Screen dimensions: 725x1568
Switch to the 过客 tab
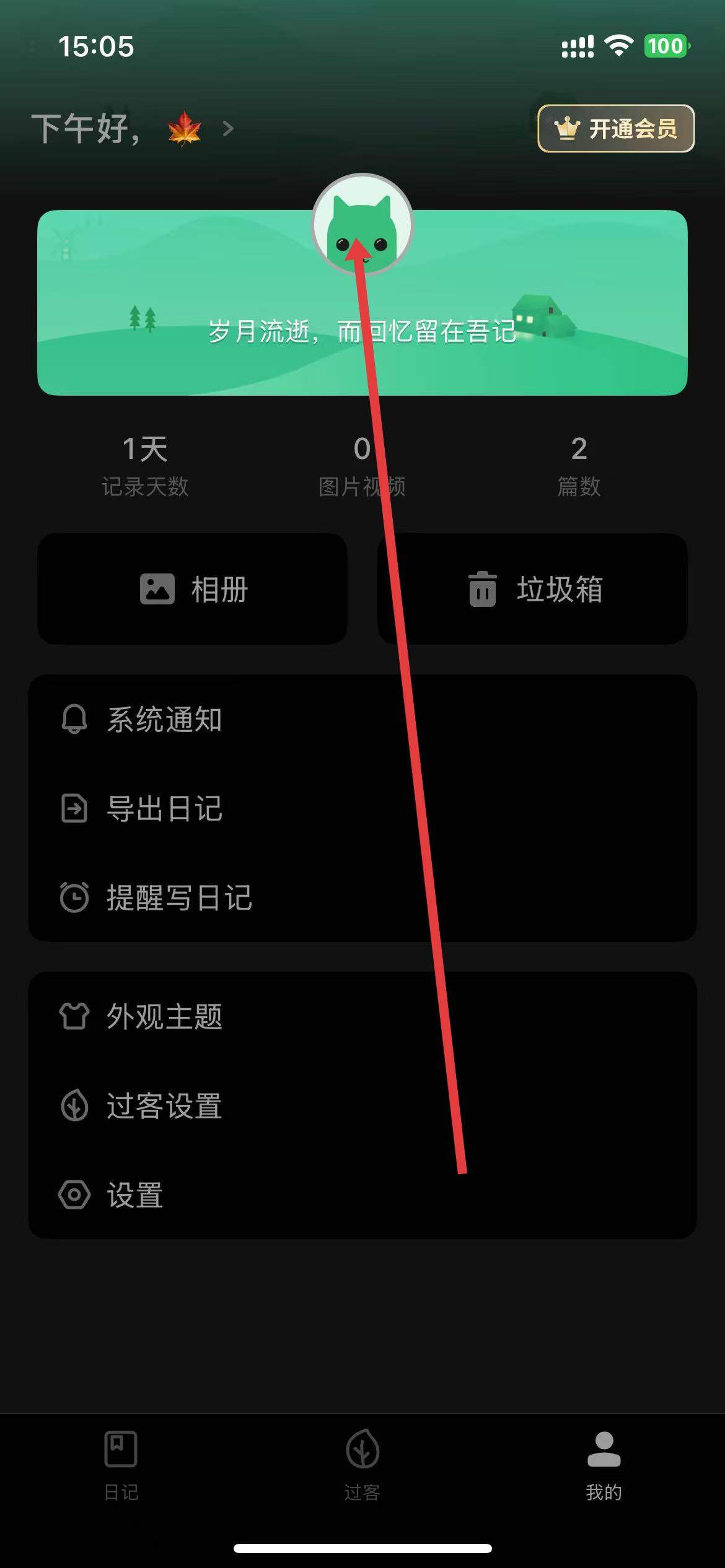pyautogui.click(x=362, y=1465)
